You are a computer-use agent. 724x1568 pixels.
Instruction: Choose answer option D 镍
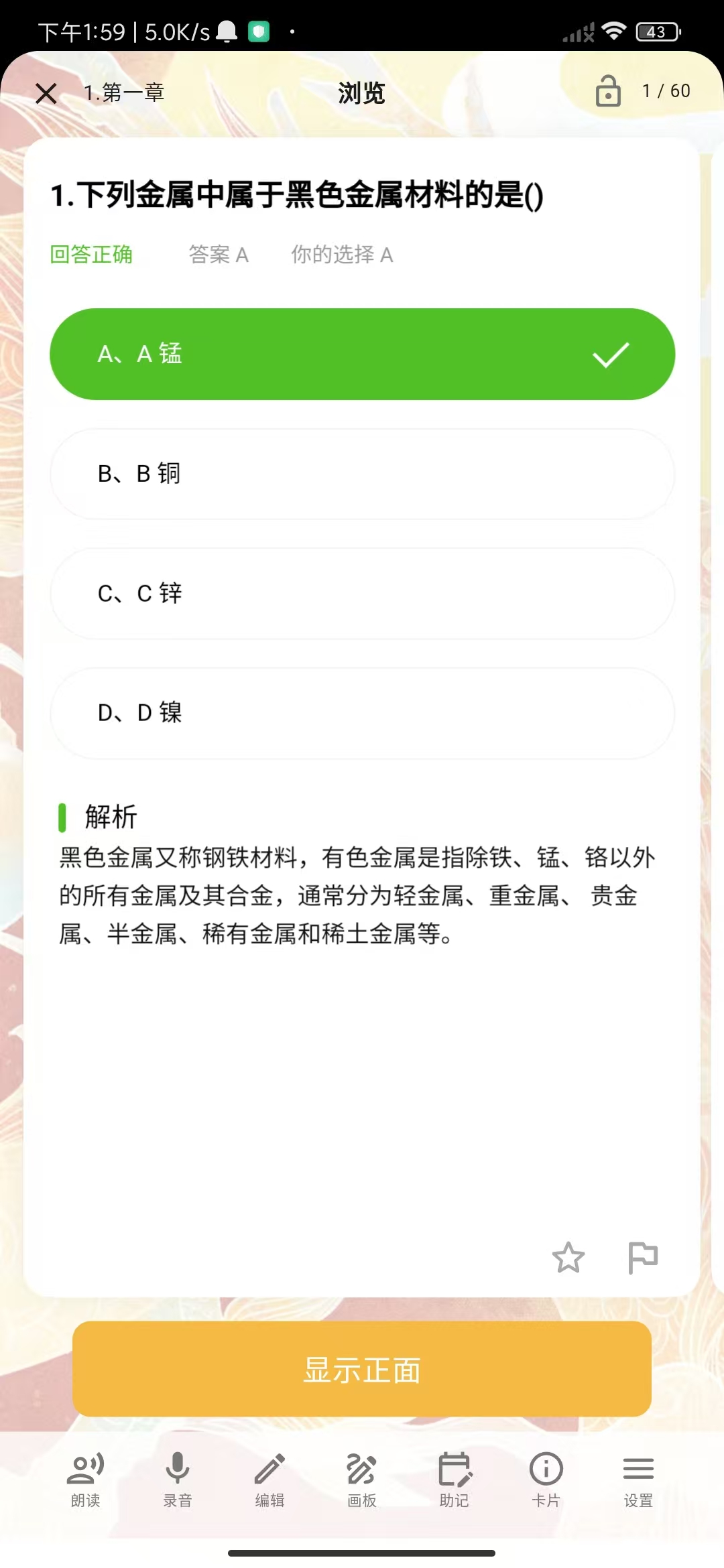[x=362, y=712]
